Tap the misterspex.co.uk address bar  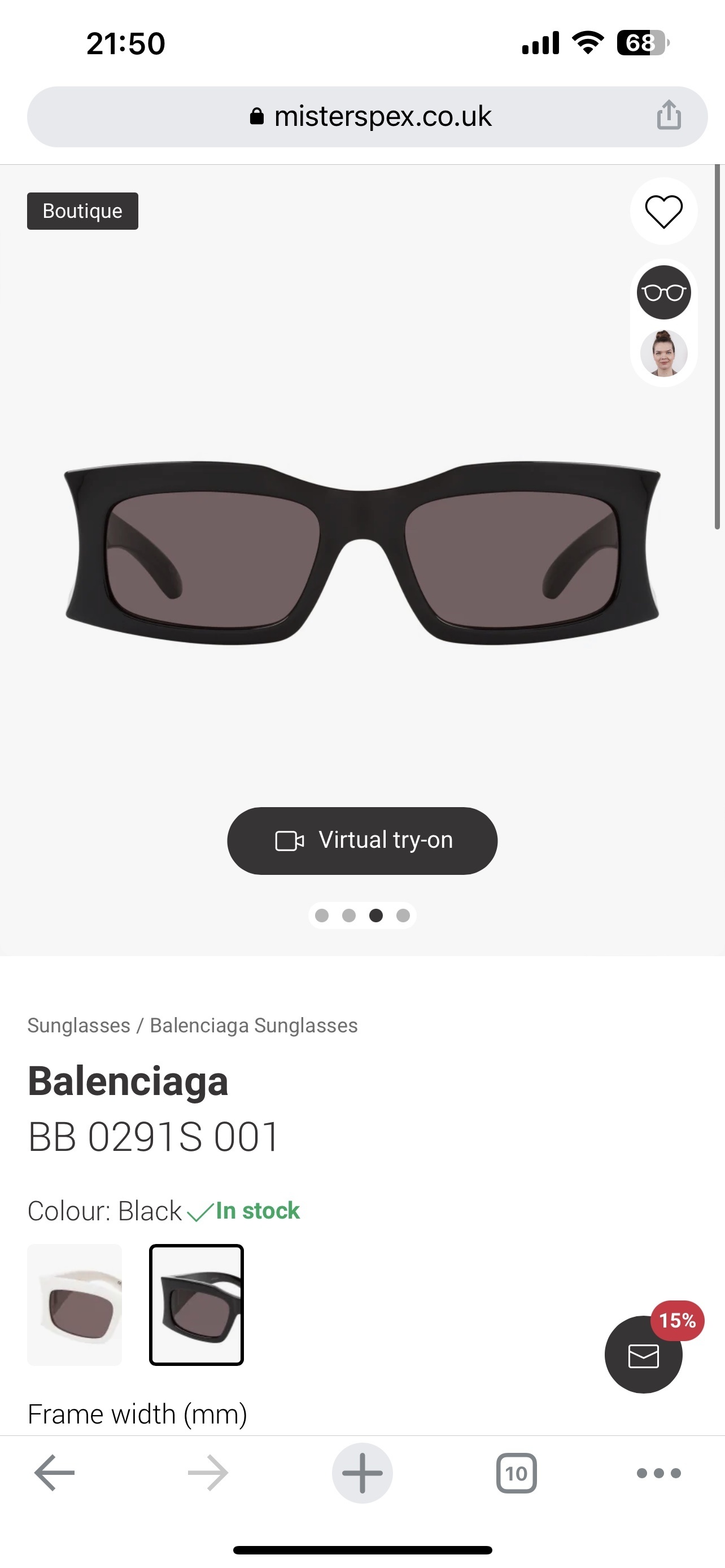372,116
